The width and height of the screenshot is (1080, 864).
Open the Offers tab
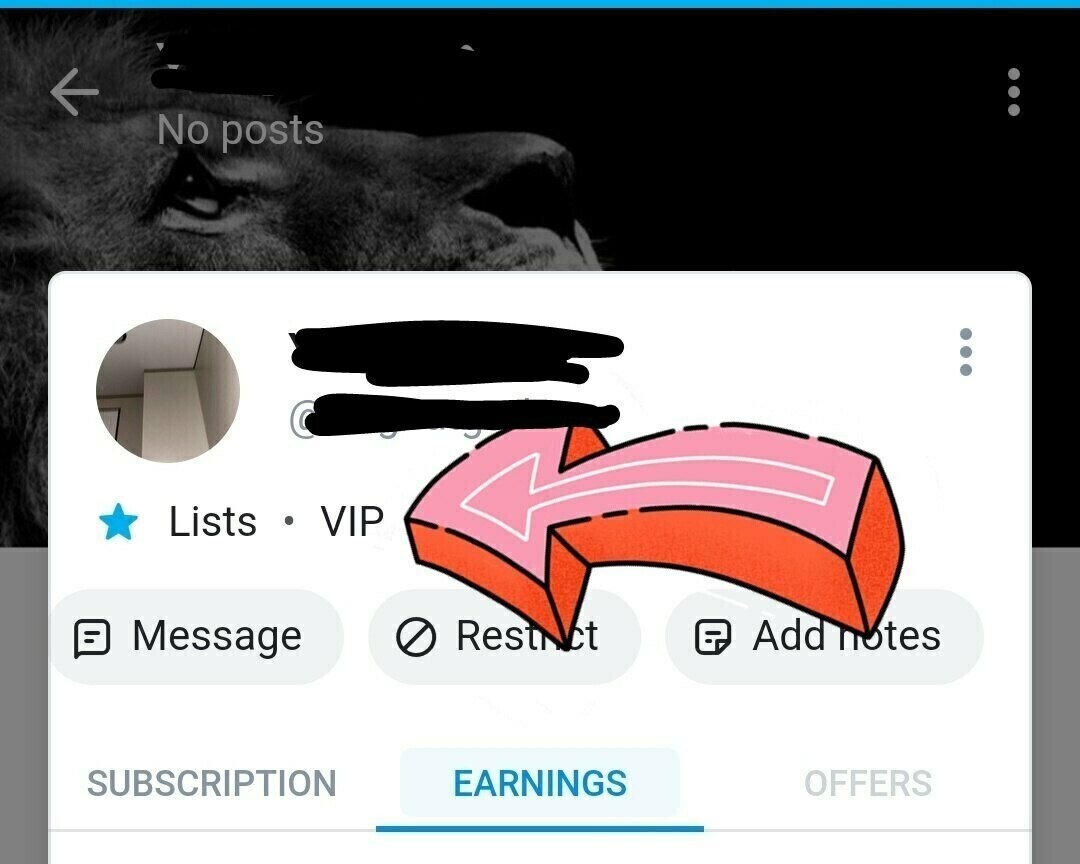coord(867,783)
